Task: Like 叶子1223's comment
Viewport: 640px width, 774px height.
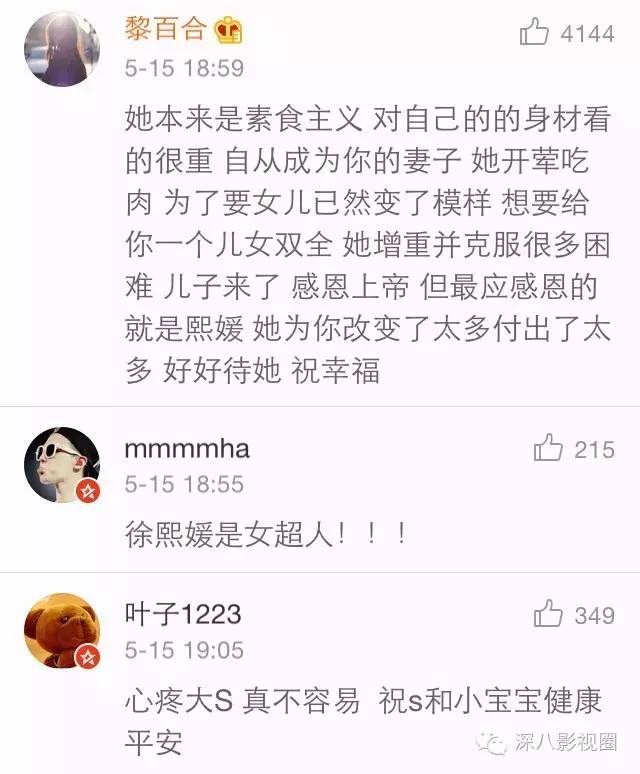Action: coord(548,614)
